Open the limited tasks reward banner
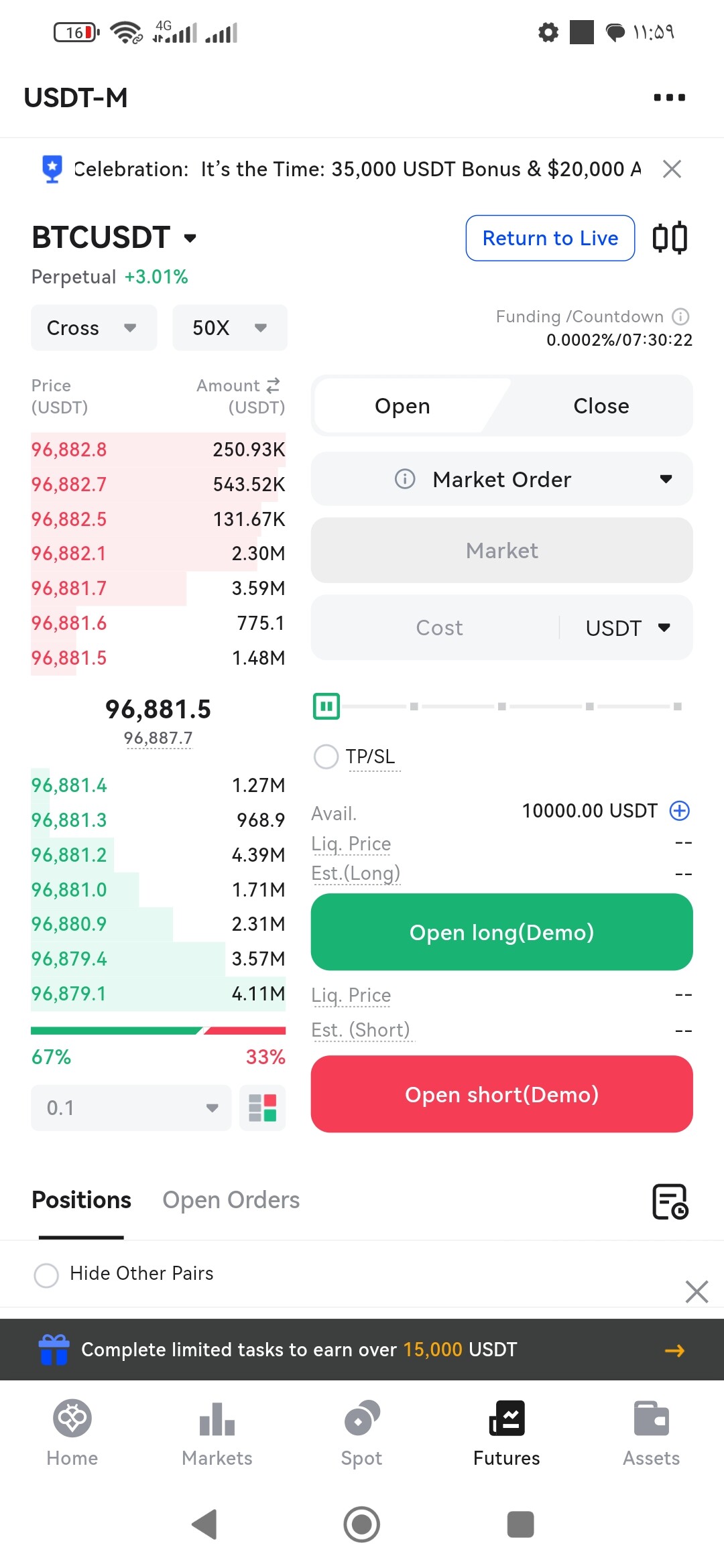Screen dimensions: 724x1568 [362, 1350]
